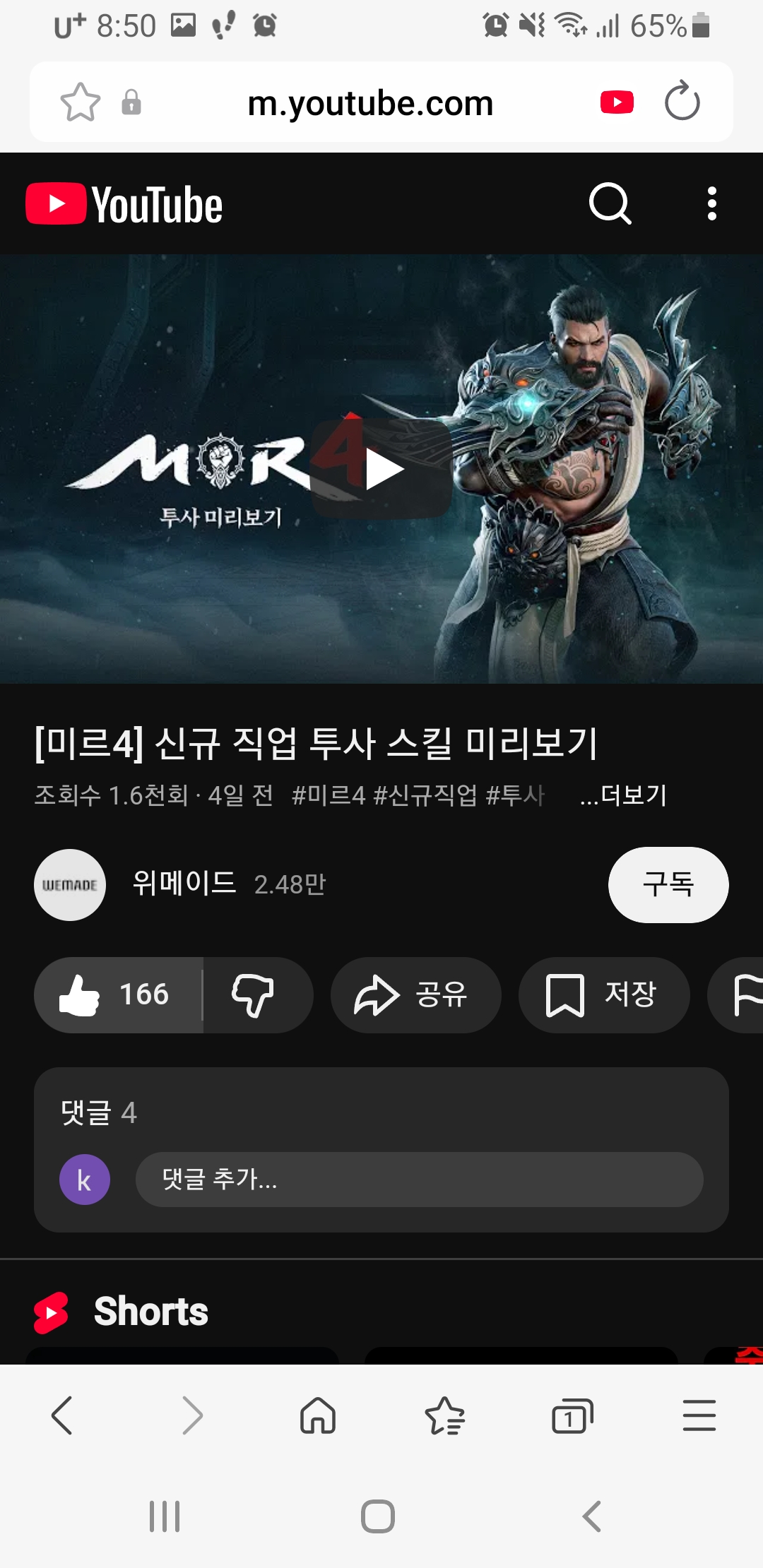This screenshot has height=1568, width=763.
Task: Reload the page
Action: pos(682,102)
